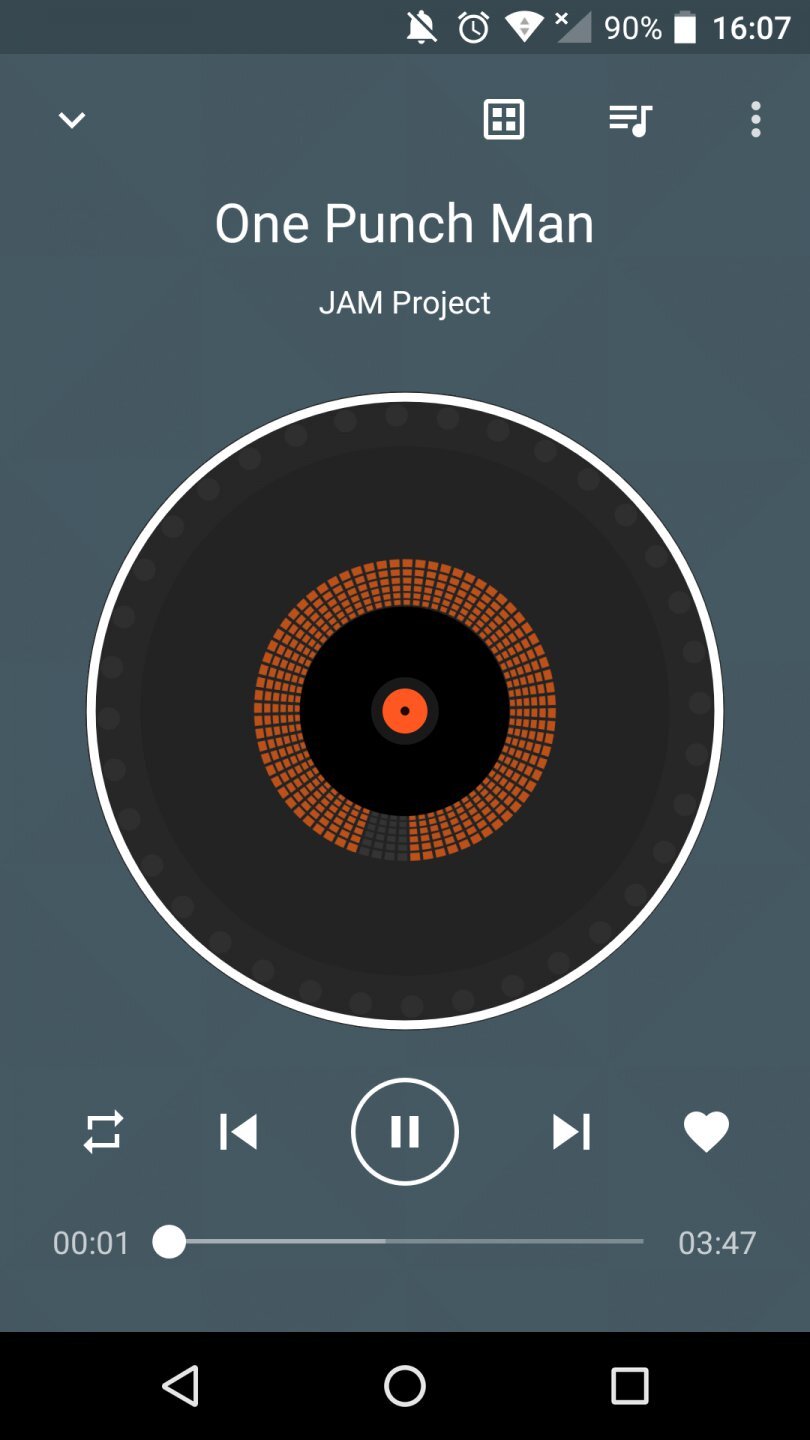Pause One Punch Man playback
The width and height of the screenshot is (810, 1440).
click(x=405, y=1132)
